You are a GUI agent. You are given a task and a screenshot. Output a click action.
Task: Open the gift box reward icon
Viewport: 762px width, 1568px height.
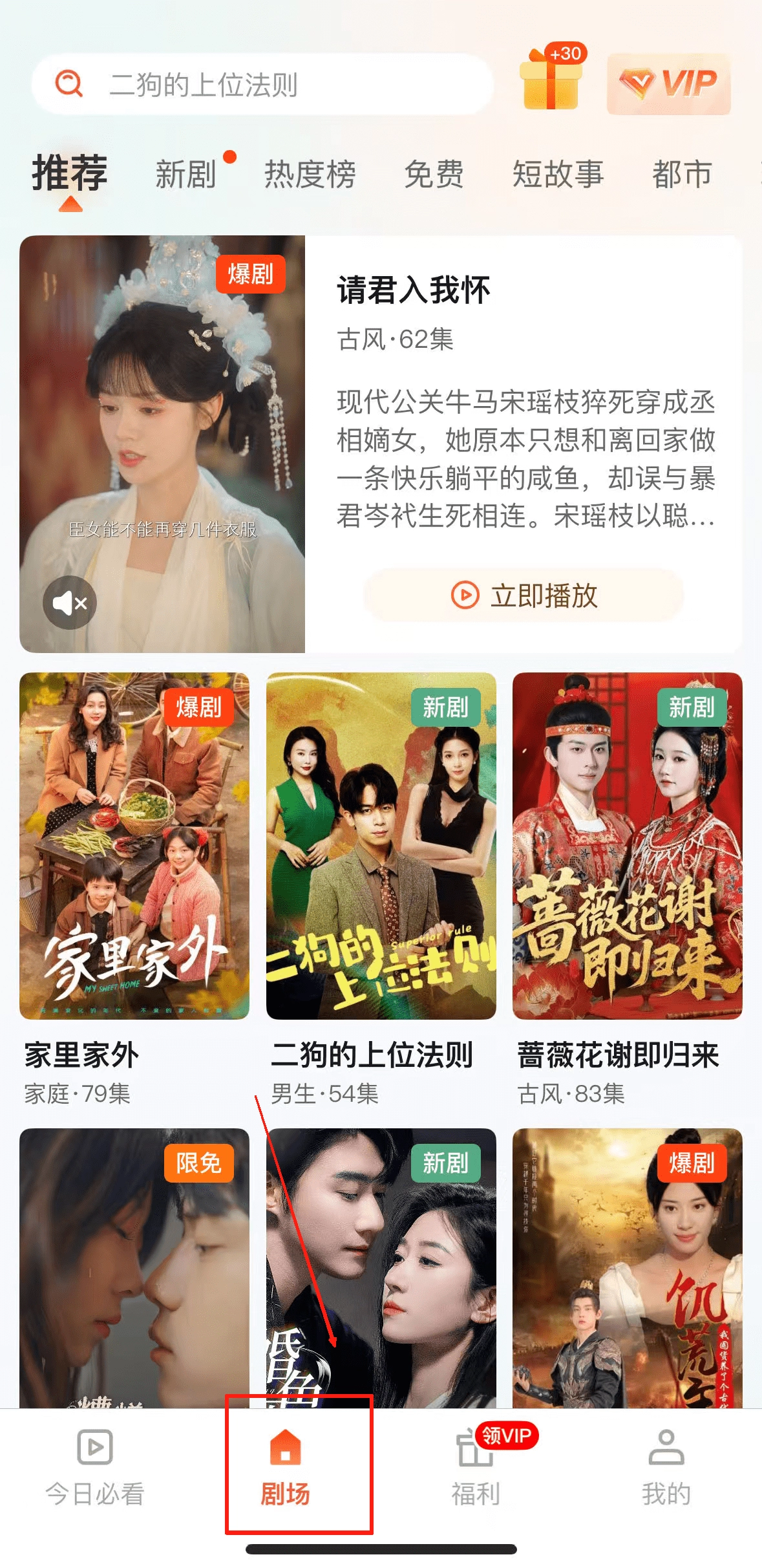[x=551, y=81]
